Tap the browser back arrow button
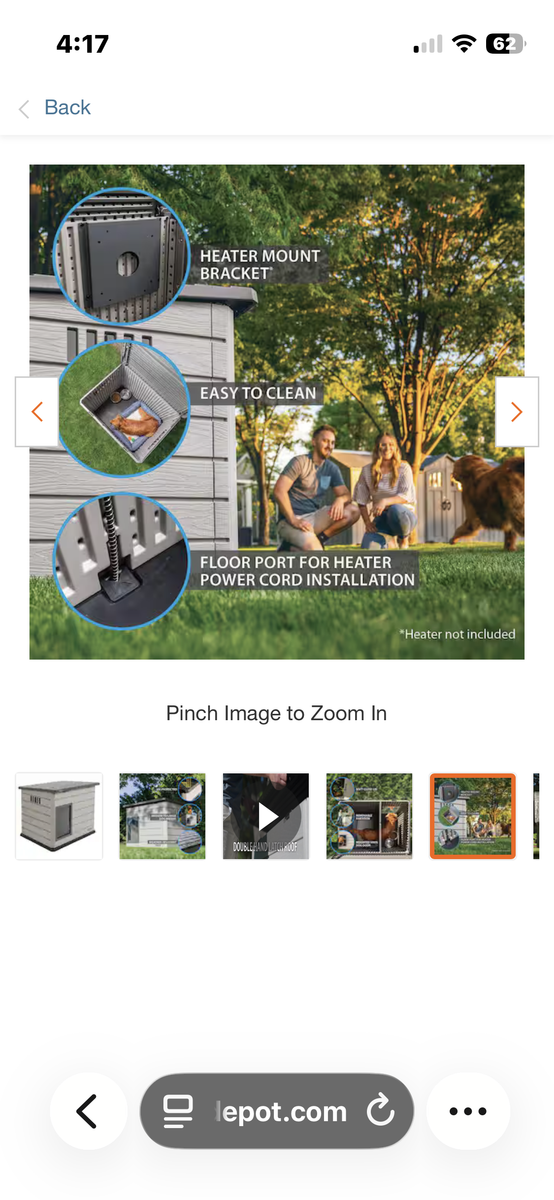 88,1111
